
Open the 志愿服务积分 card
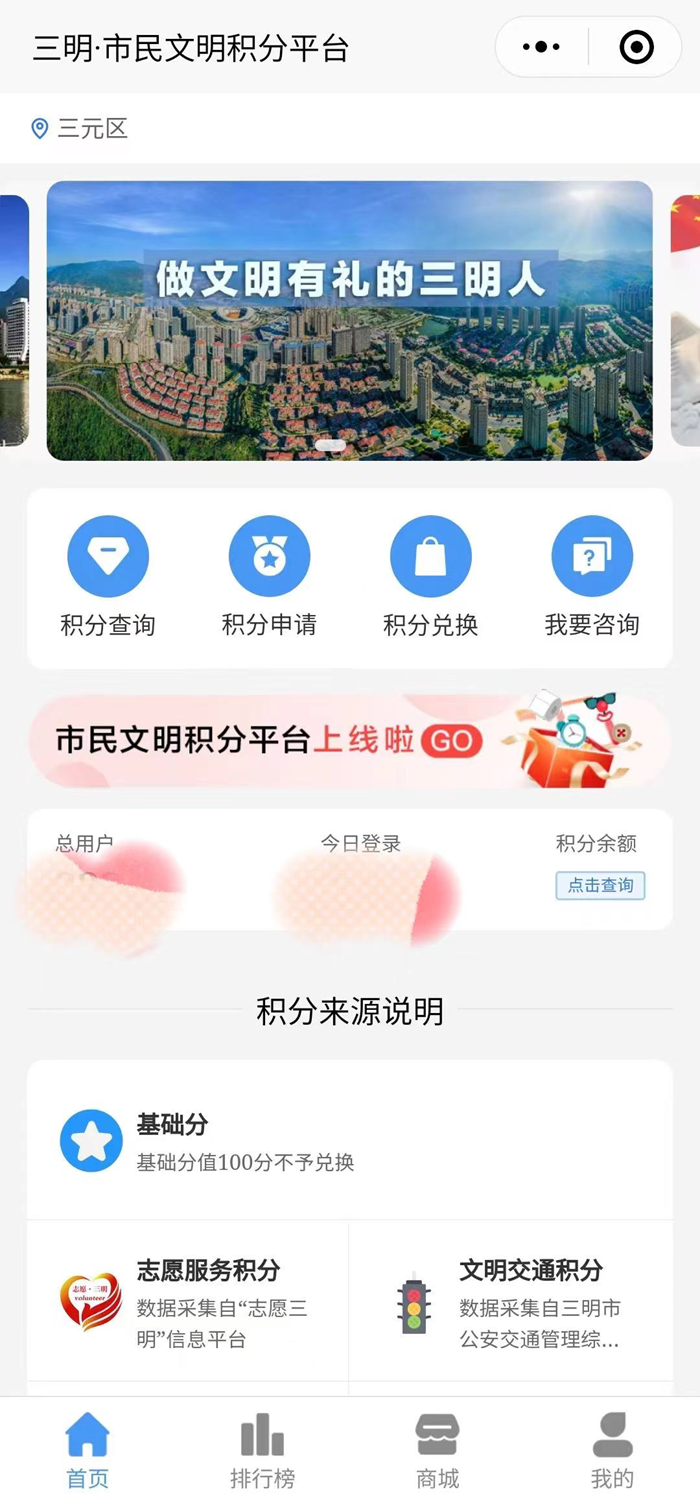188,1302
